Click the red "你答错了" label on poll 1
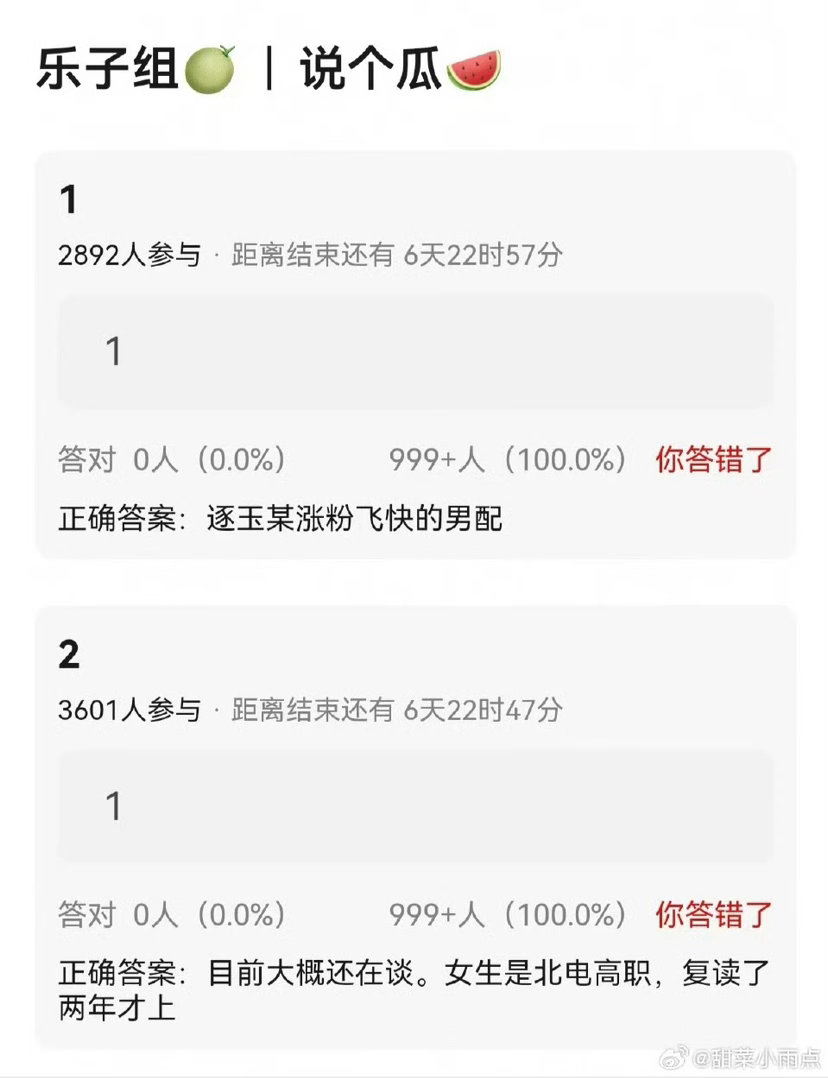Viewport: 828px width, 1078px height. pos(713,460)
